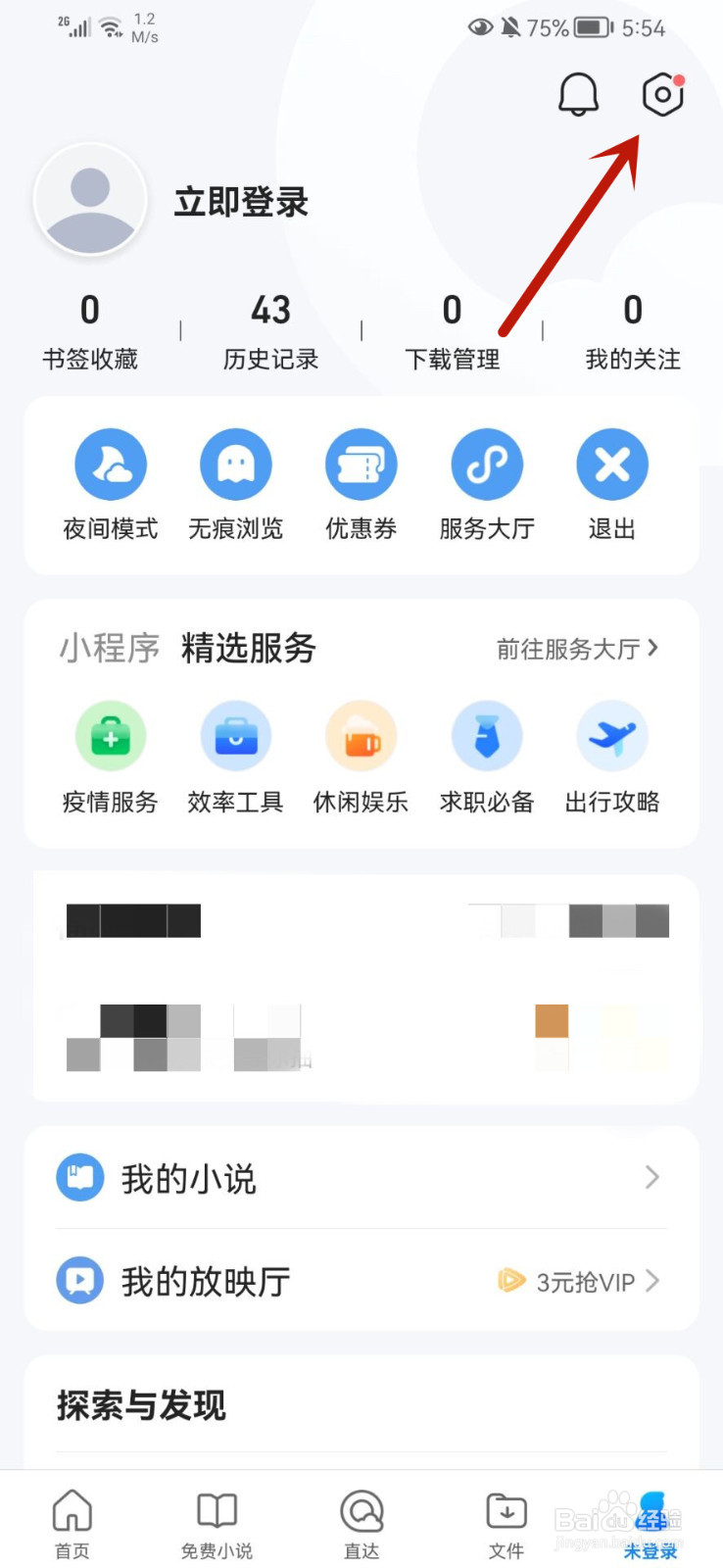Open 我的放映厅 row
The height and width of the screenshot is (1568, 723).
point(361,1281)
